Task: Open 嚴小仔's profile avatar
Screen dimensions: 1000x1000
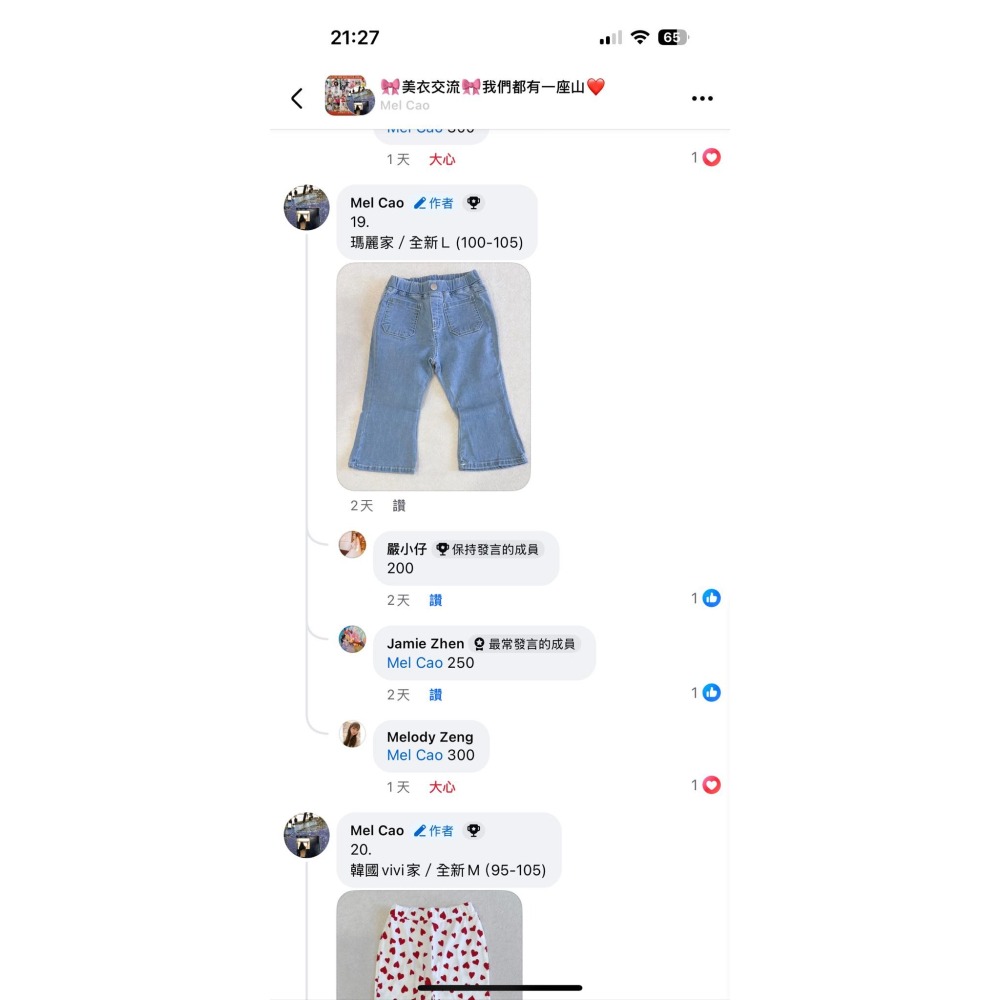Action: [x=352, y=544]
